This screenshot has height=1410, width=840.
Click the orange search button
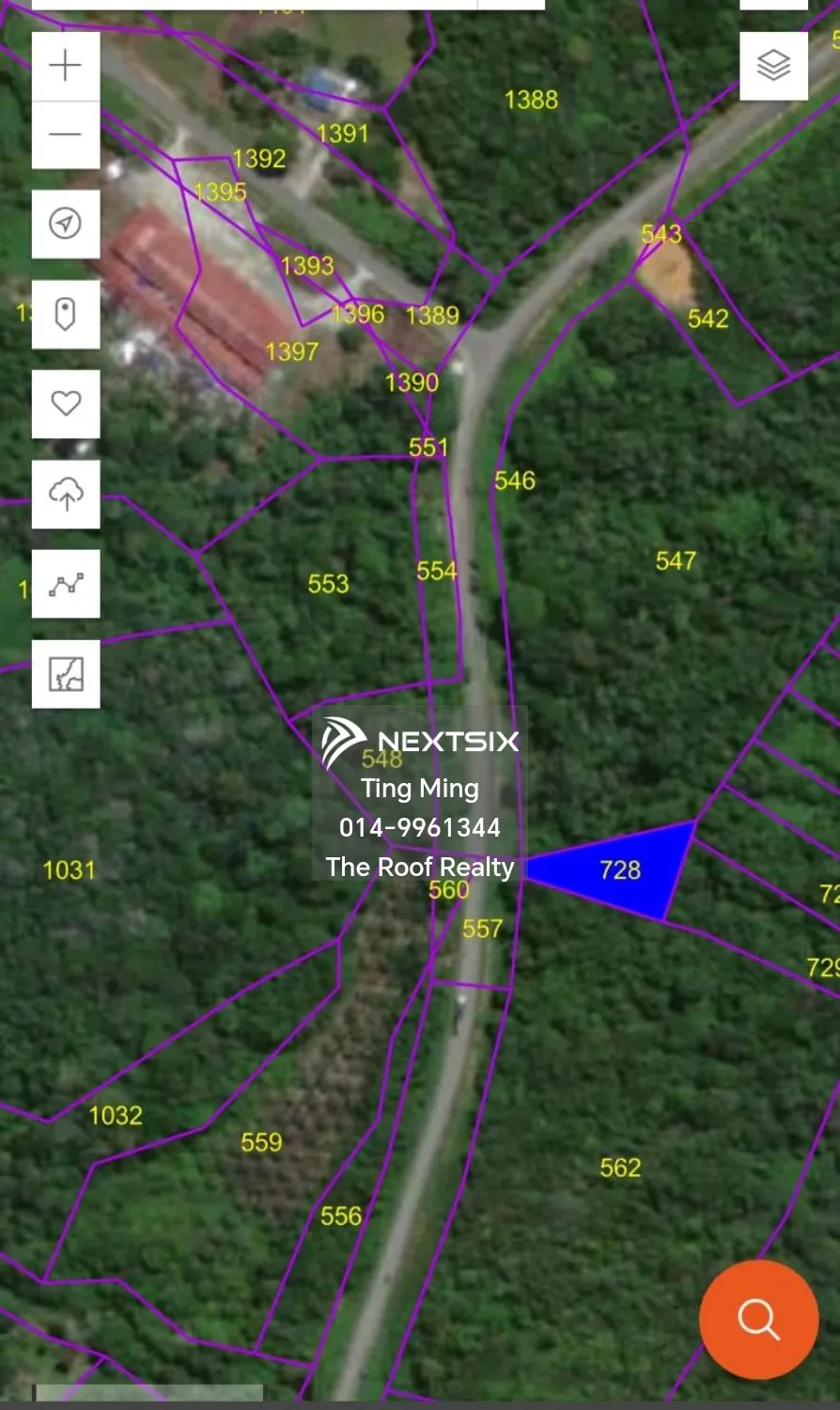[758, 1320]
